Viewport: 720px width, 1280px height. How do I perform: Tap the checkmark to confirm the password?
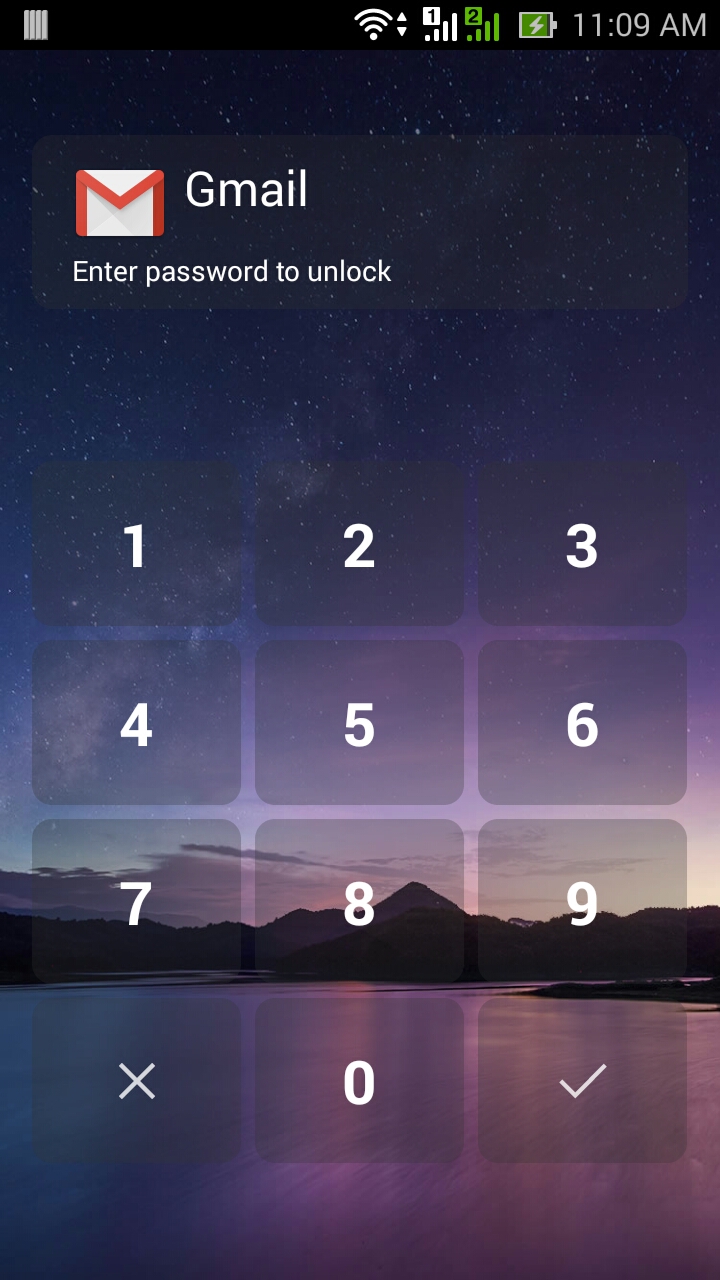pos(582,1081)
